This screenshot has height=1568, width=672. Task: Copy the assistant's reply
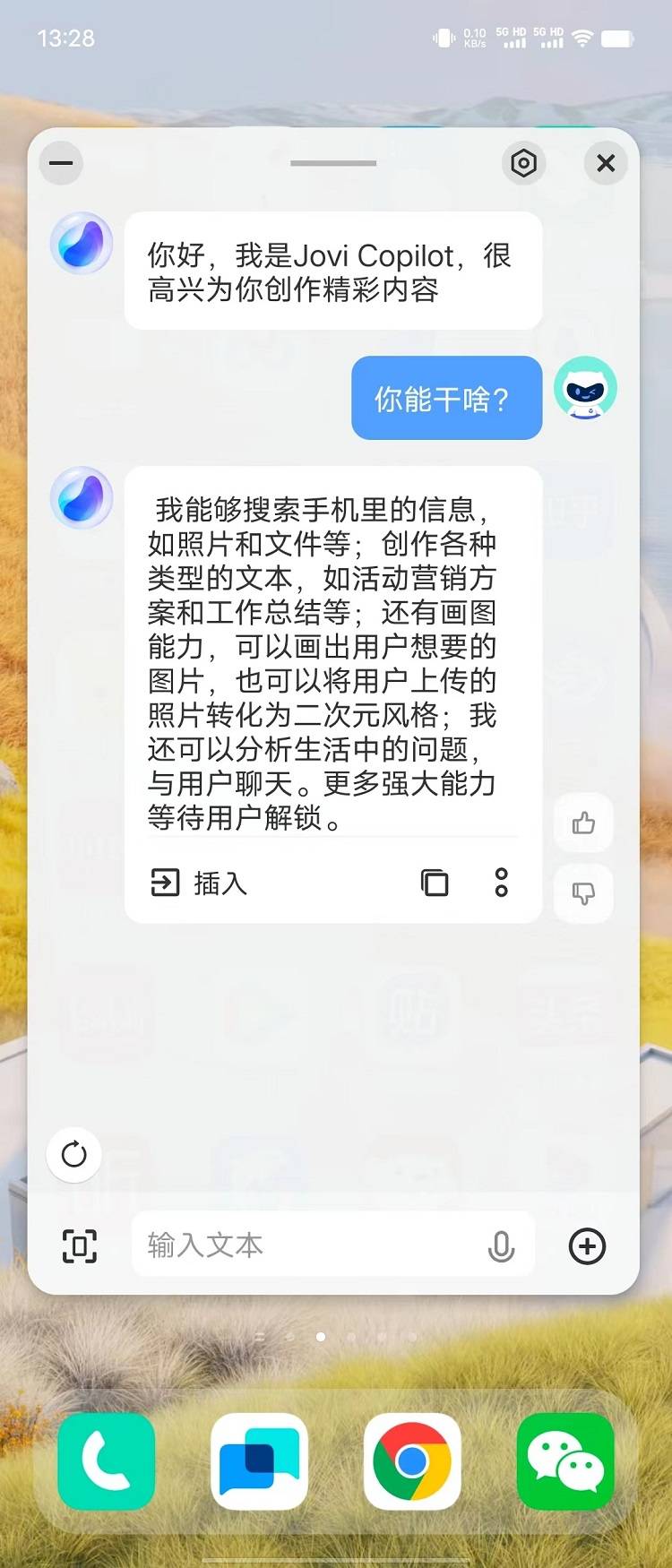[x=435, y=883]
